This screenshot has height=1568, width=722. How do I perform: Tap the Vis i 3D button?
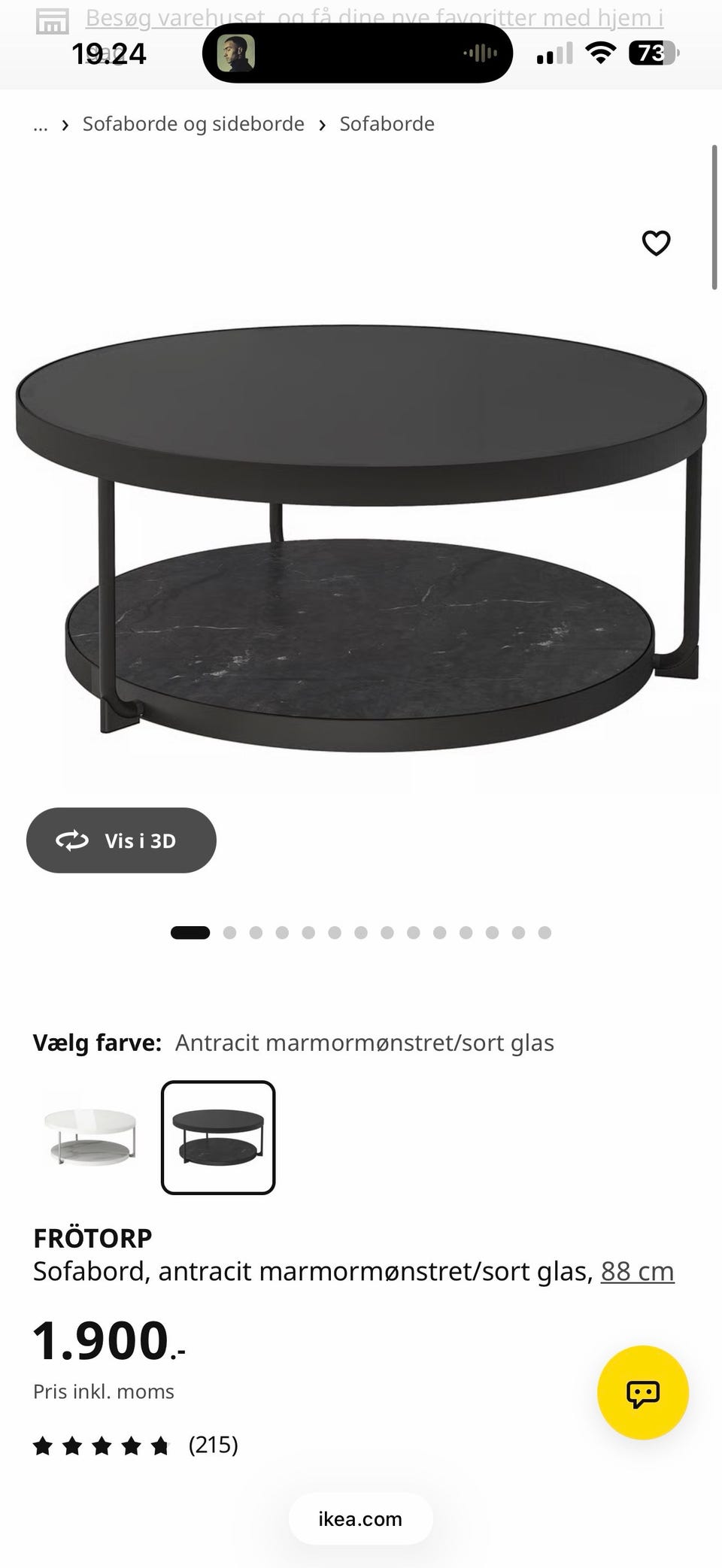pos(121,840)
